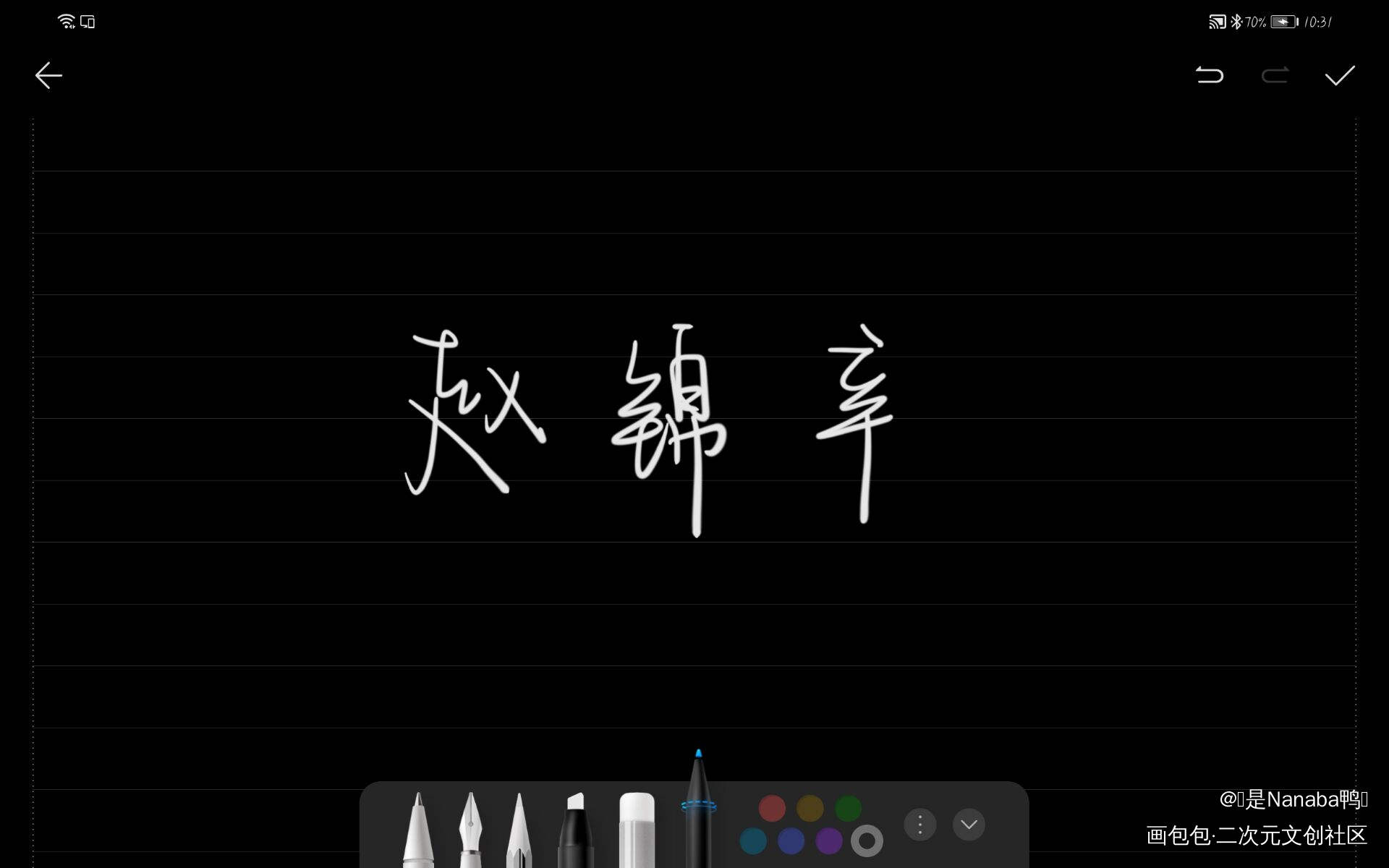Select the ballpoint pen tool
The width and height of the screenshot is (1389, 868).
point(418,832)
